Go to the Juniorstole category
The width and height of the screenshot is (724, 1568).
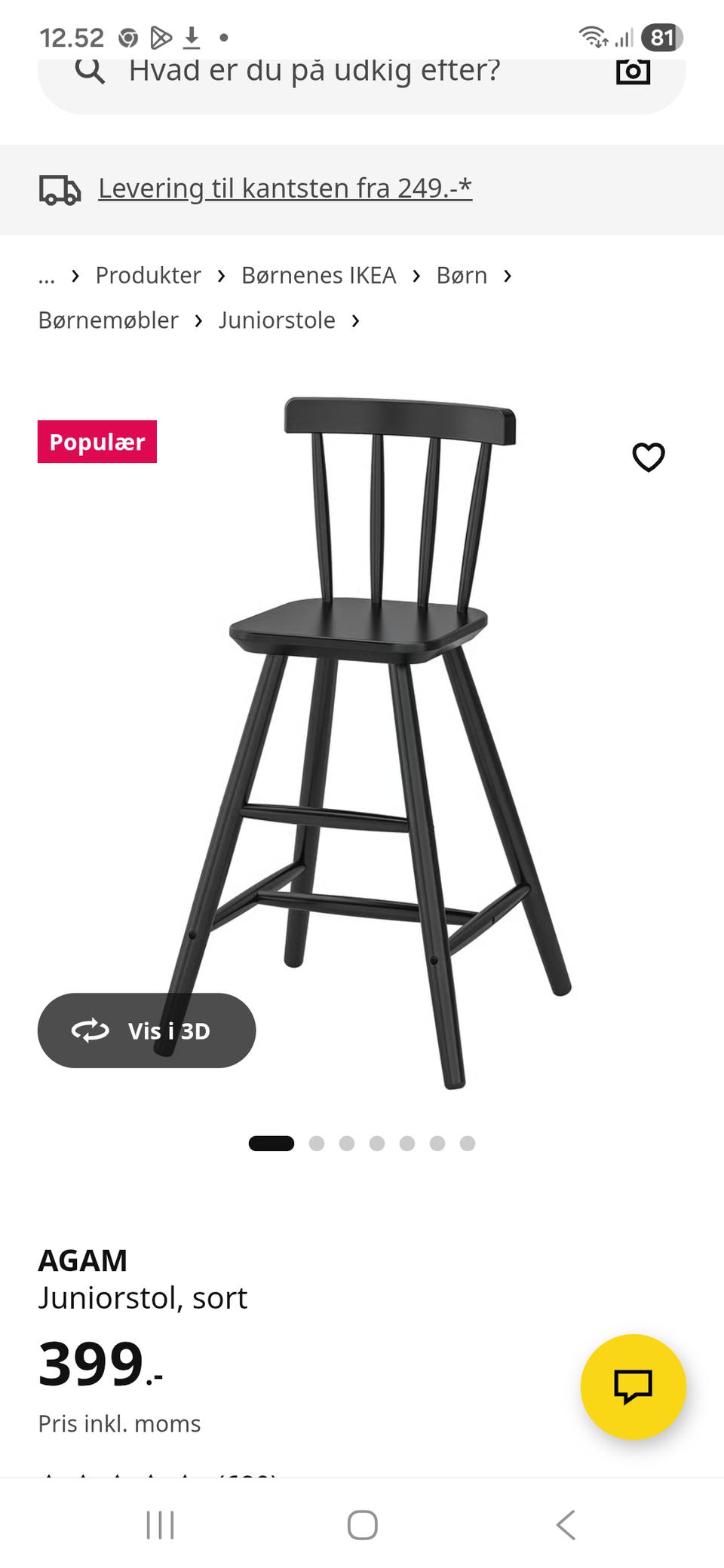pos(277,320)
